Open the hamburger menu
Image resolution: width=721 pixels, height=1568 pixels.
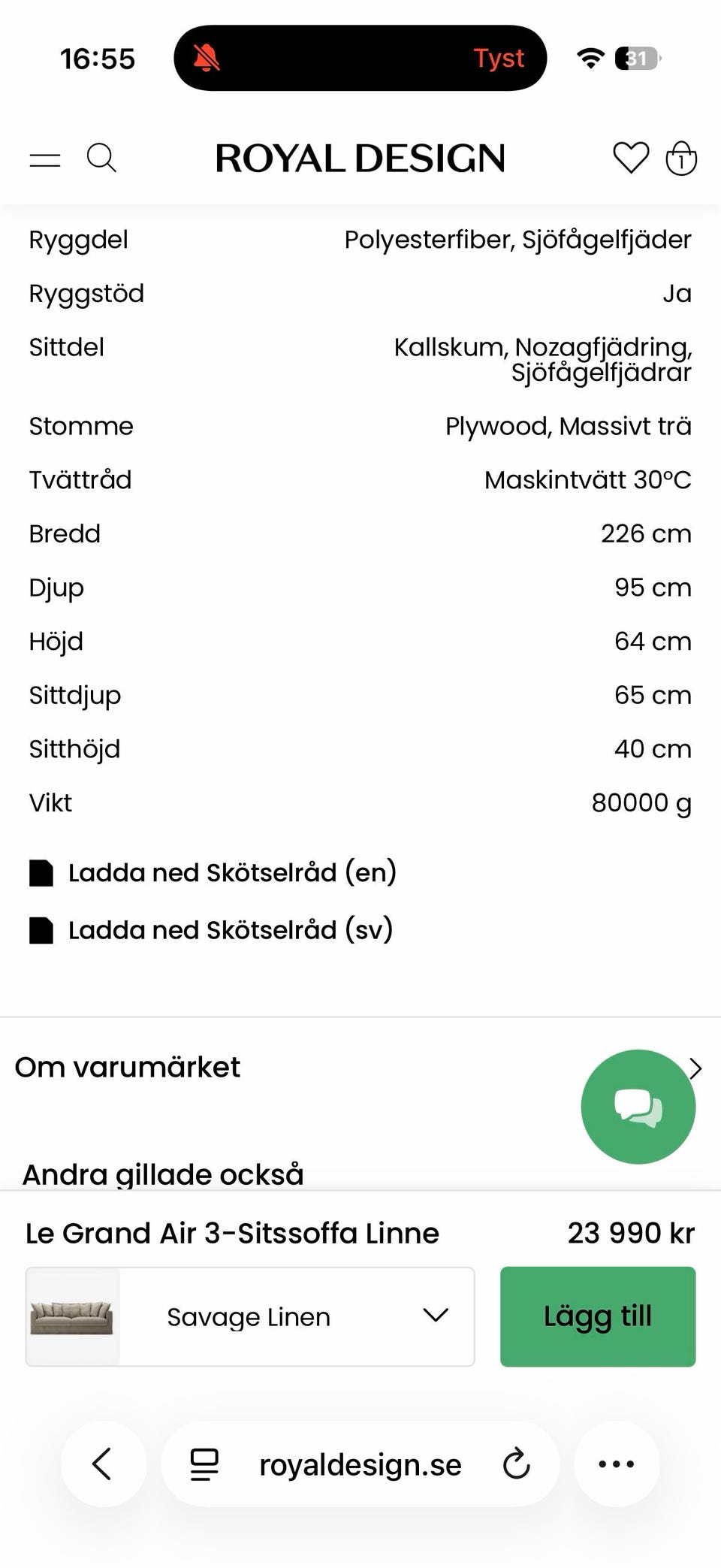tap(45, 159)
